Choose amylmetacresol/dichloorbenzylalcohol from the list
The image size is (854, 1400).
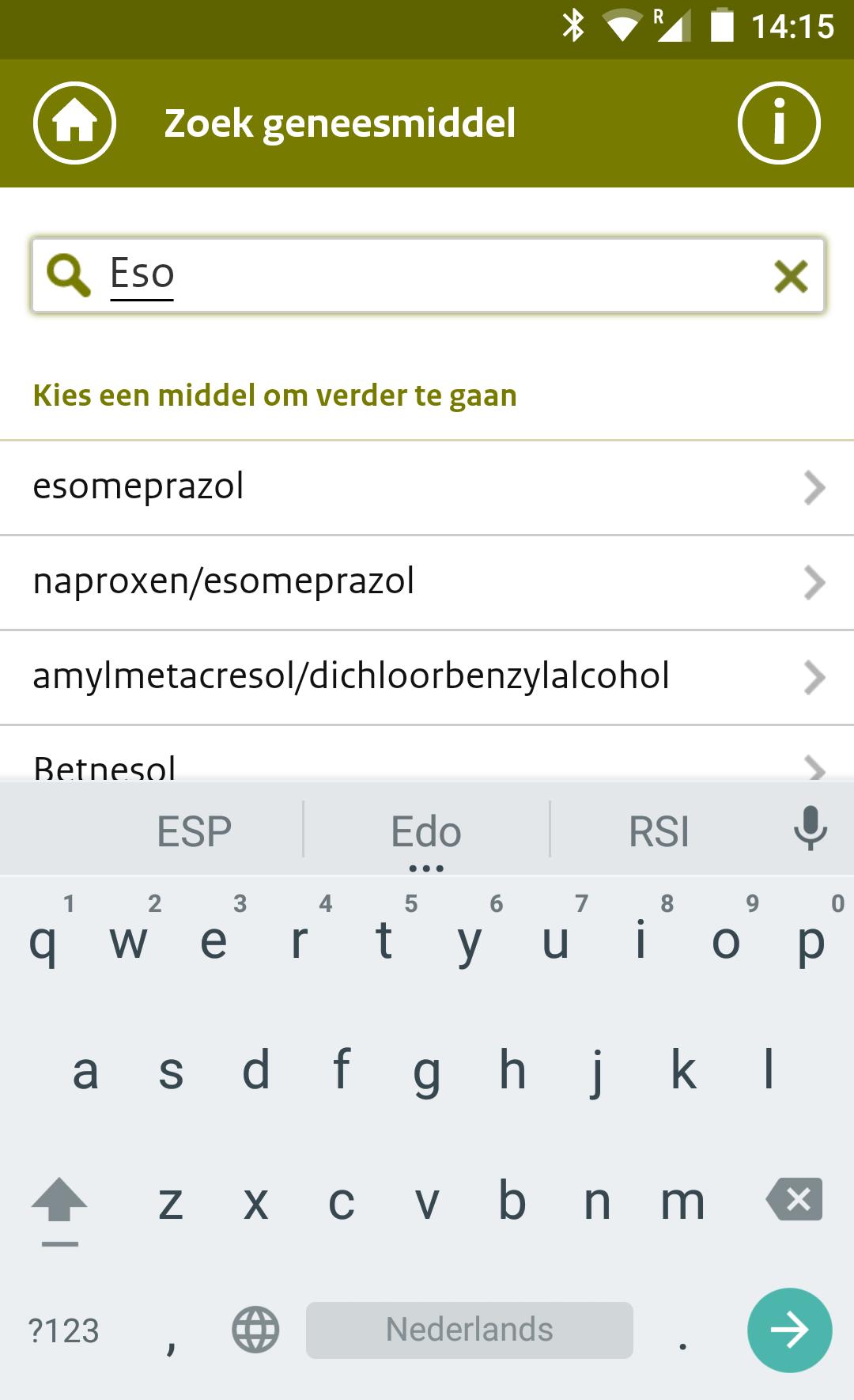pos(352,676)
